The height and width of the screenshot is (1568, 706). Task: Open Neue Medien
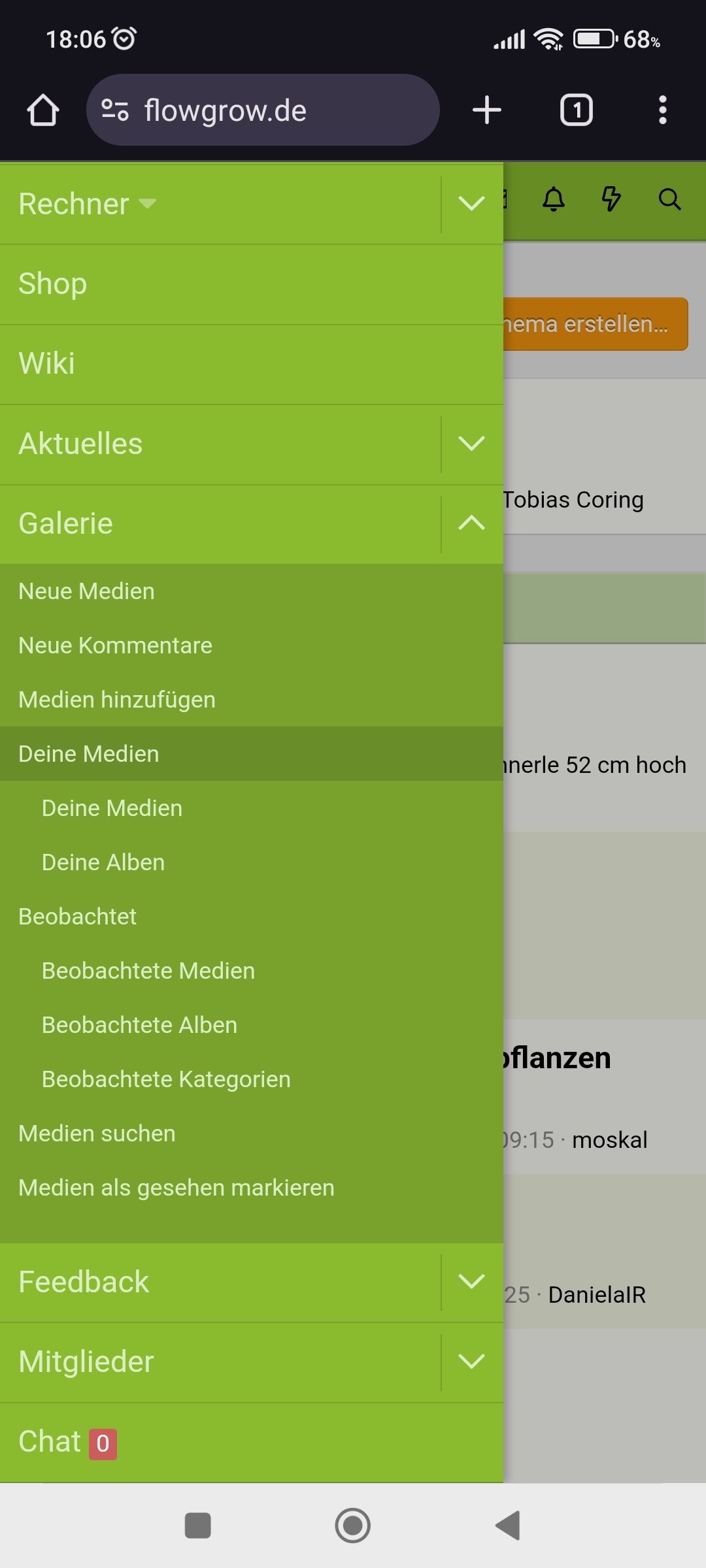[86, 591]
